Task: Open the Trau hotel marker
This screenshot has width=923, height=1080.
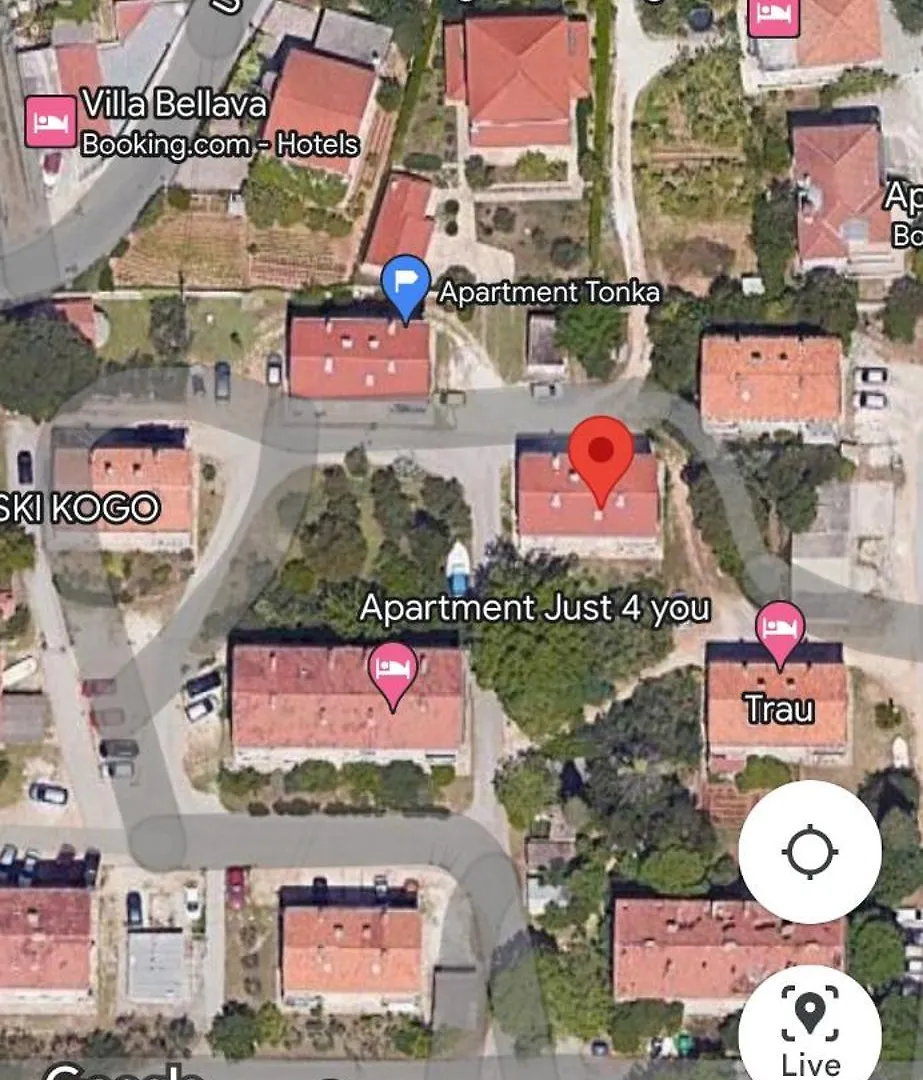Action: pyautogui.click(x=779, y=628)
